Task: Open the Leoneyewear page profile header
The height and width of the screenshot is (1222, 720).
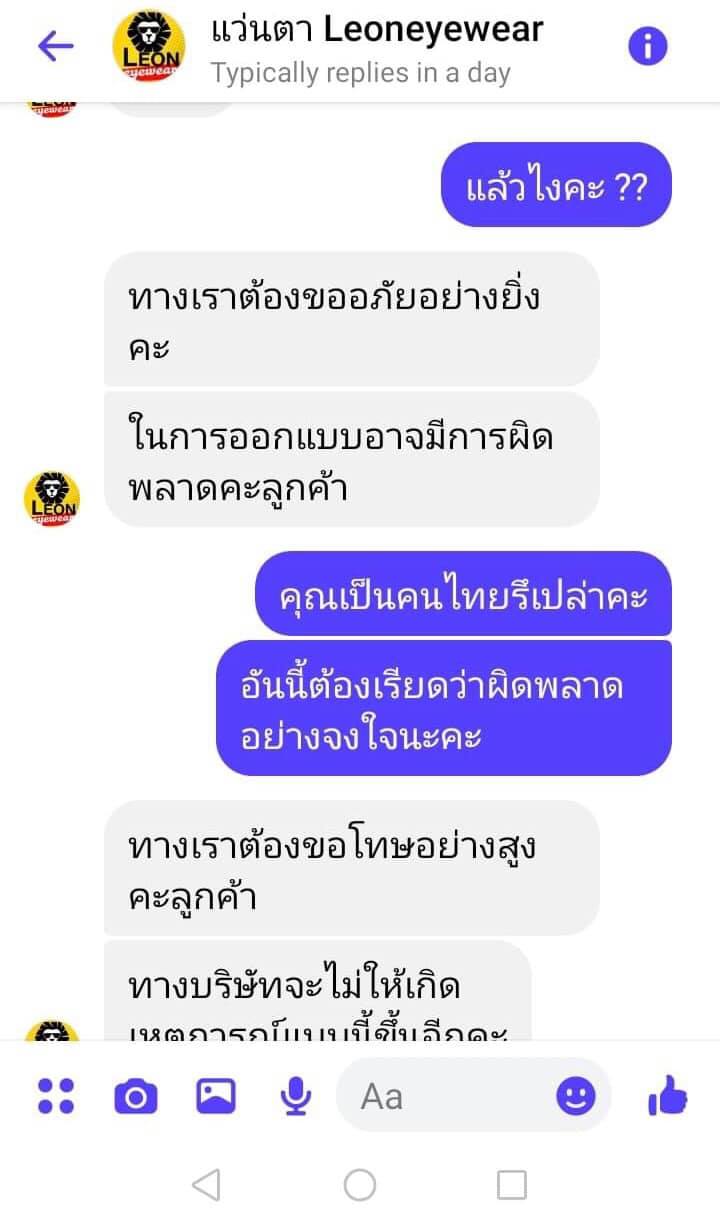Action: click(330, 48)
